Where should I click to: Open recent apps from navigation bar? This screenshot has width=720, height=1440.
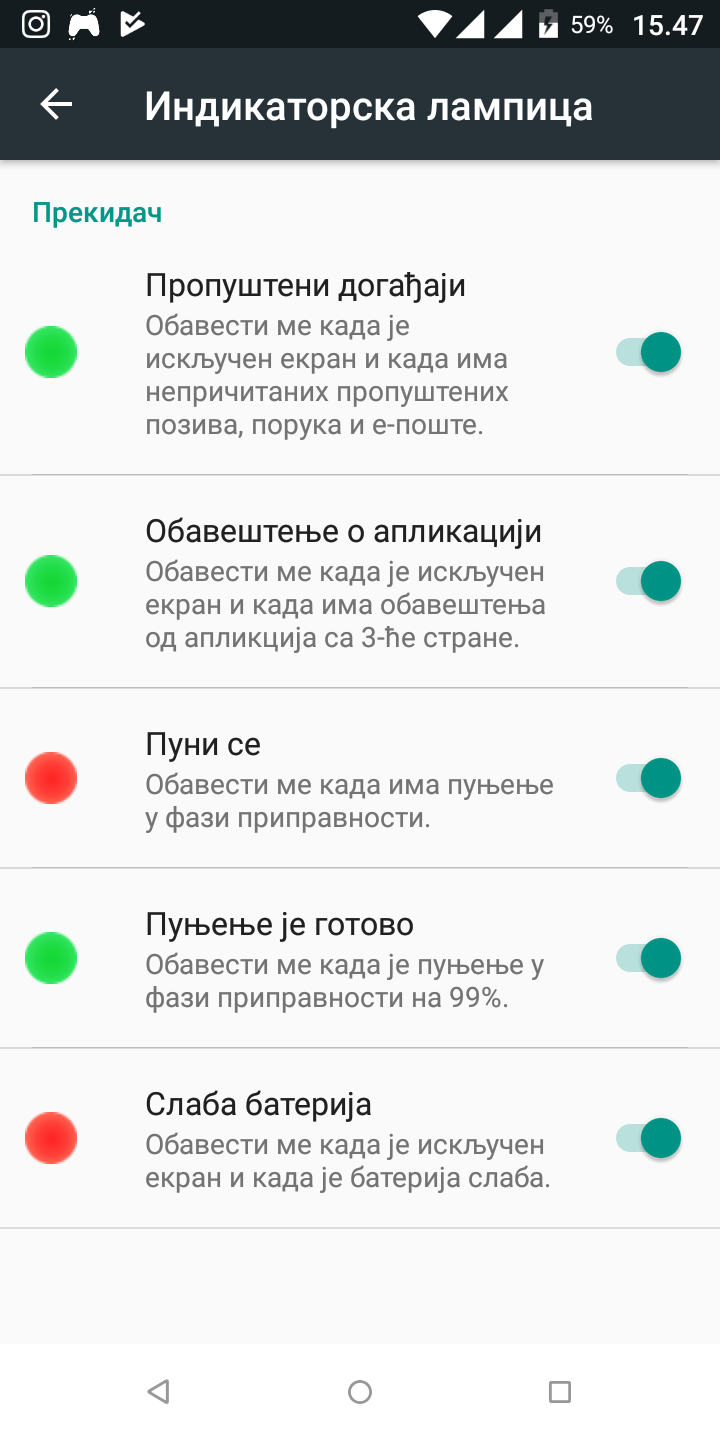click(560, 1391)
